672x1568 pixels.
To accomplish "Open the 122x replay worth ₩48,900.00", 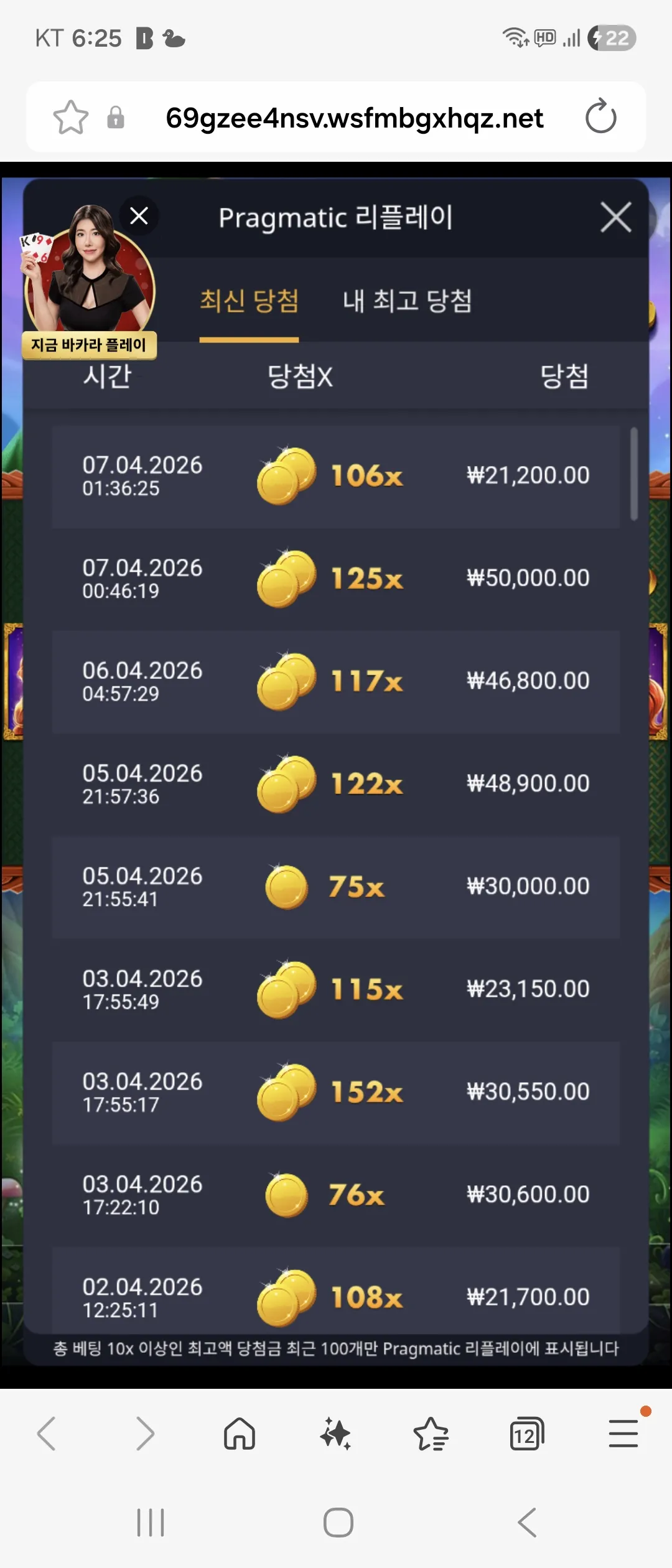I will (336, 785).
